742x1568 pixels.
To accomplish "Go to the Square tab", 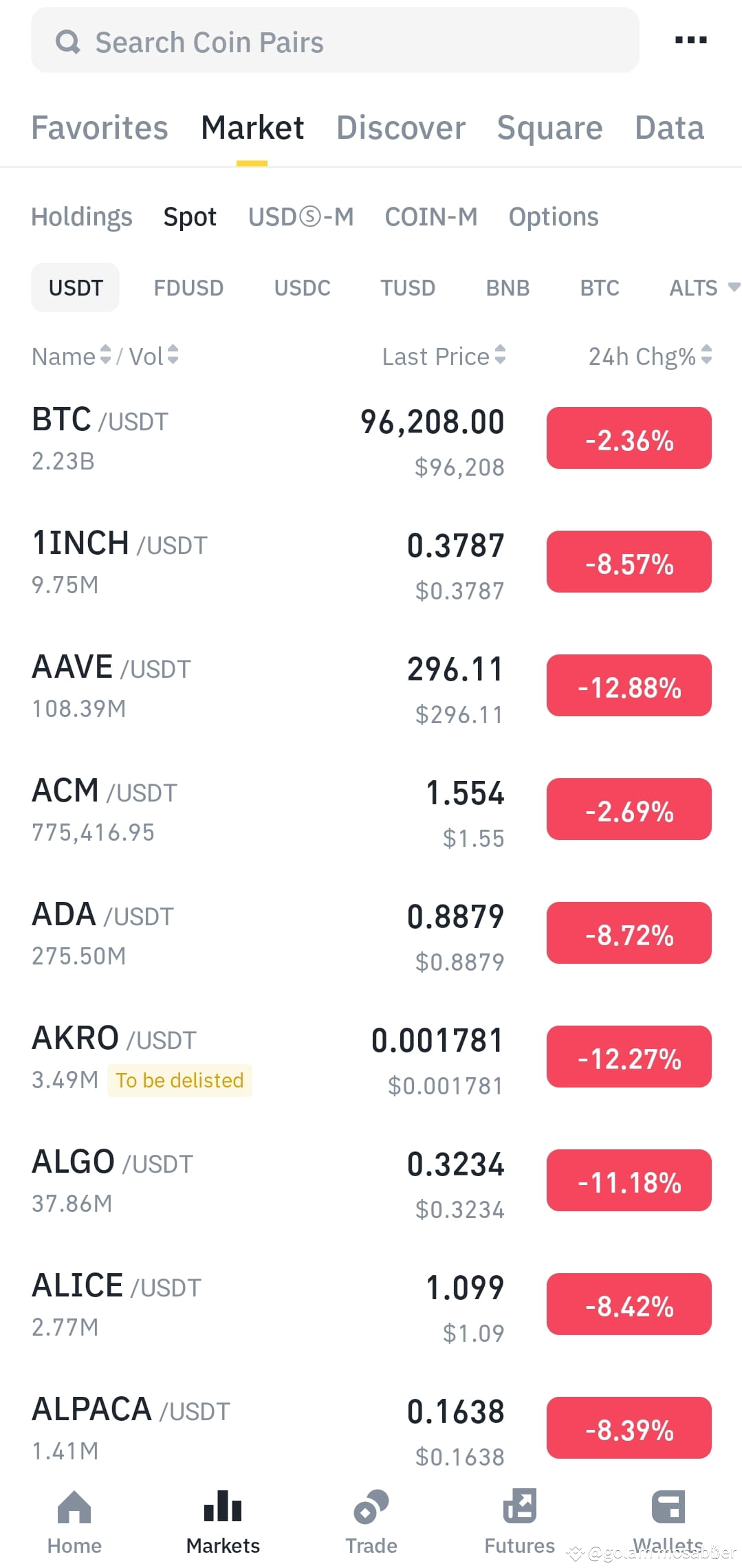I will coord(550,128).
